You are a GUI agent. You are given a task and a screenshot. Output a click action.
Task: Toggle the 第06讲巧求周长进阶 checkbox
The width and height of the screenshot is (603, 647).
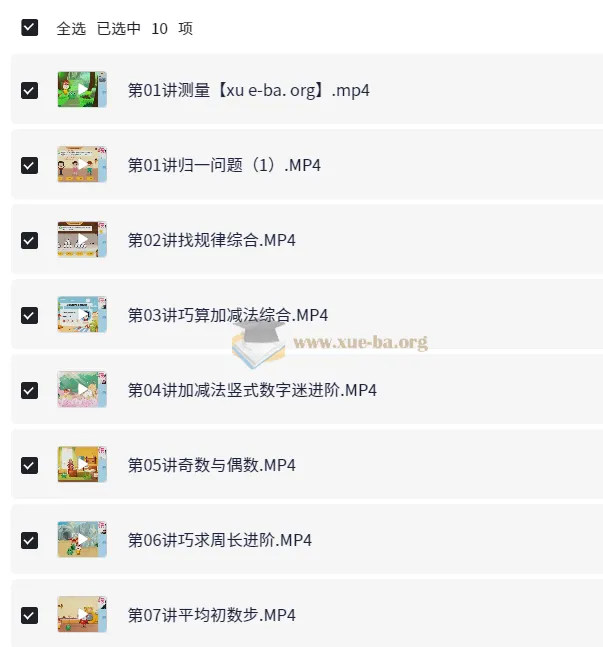30,540
